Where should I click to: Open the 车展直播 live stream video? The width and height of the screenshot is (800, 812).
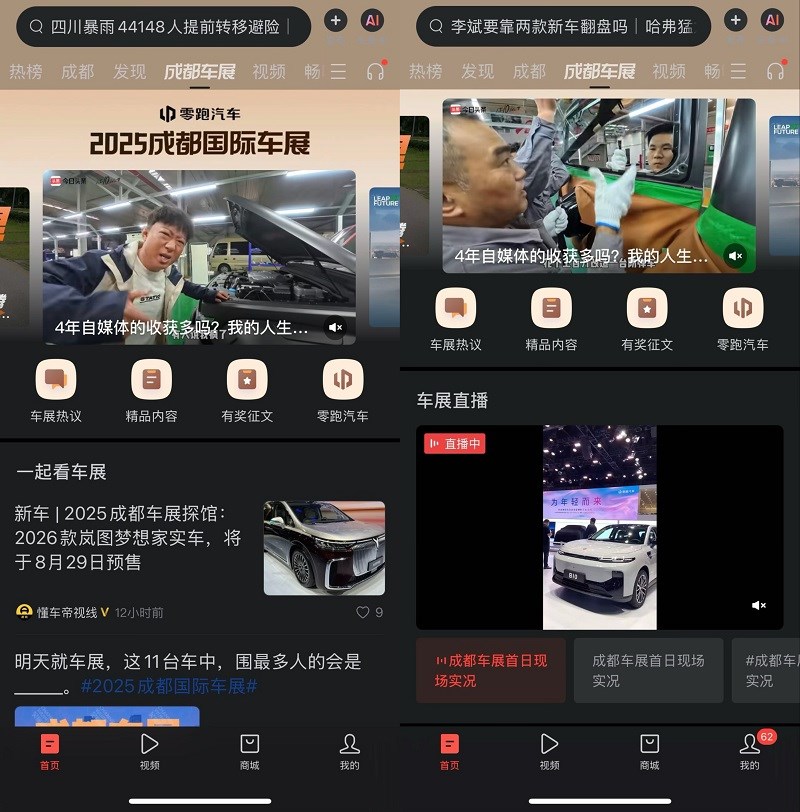[599, 527]
